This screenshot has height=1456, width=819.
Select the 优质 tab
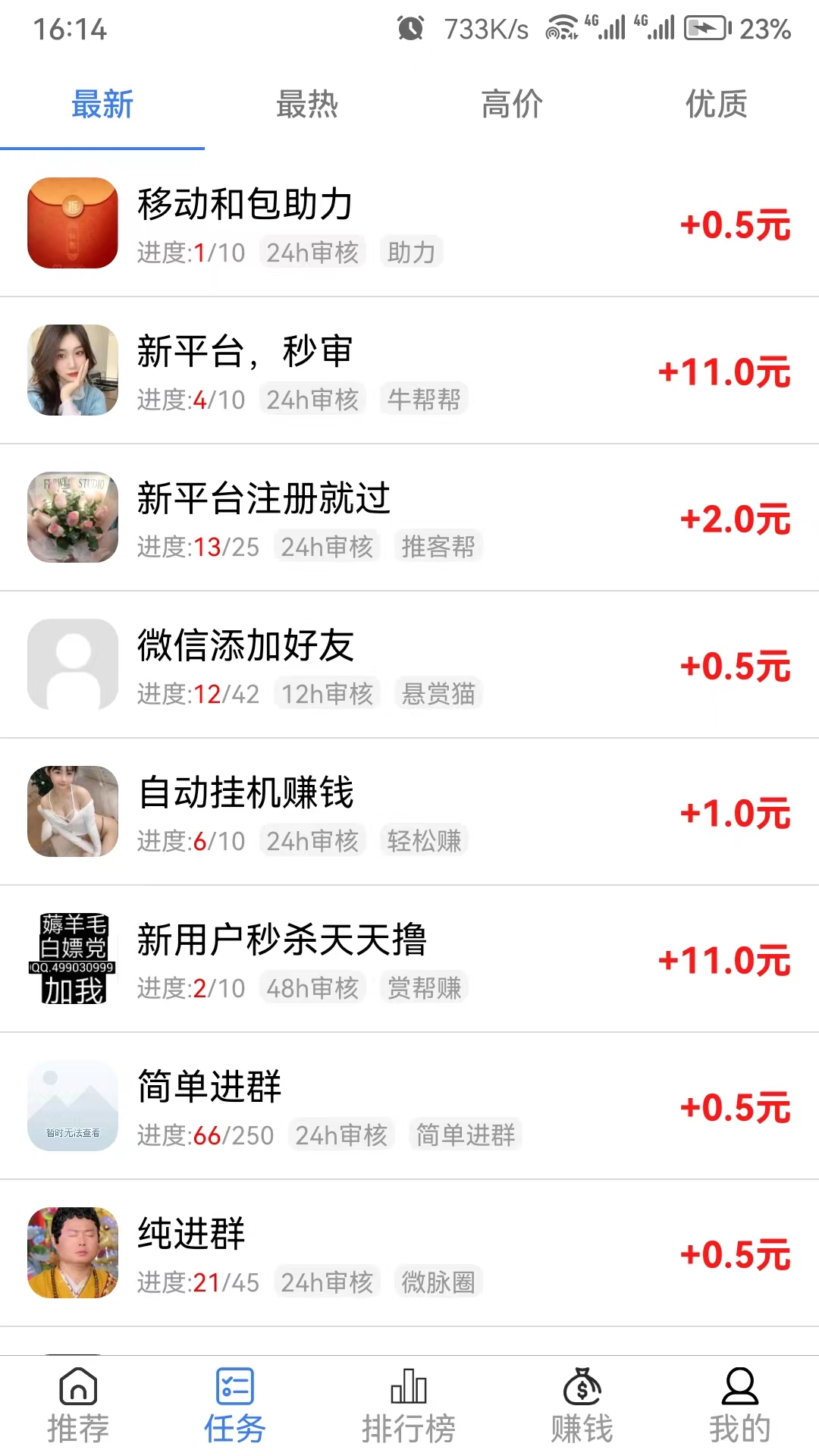716,105
